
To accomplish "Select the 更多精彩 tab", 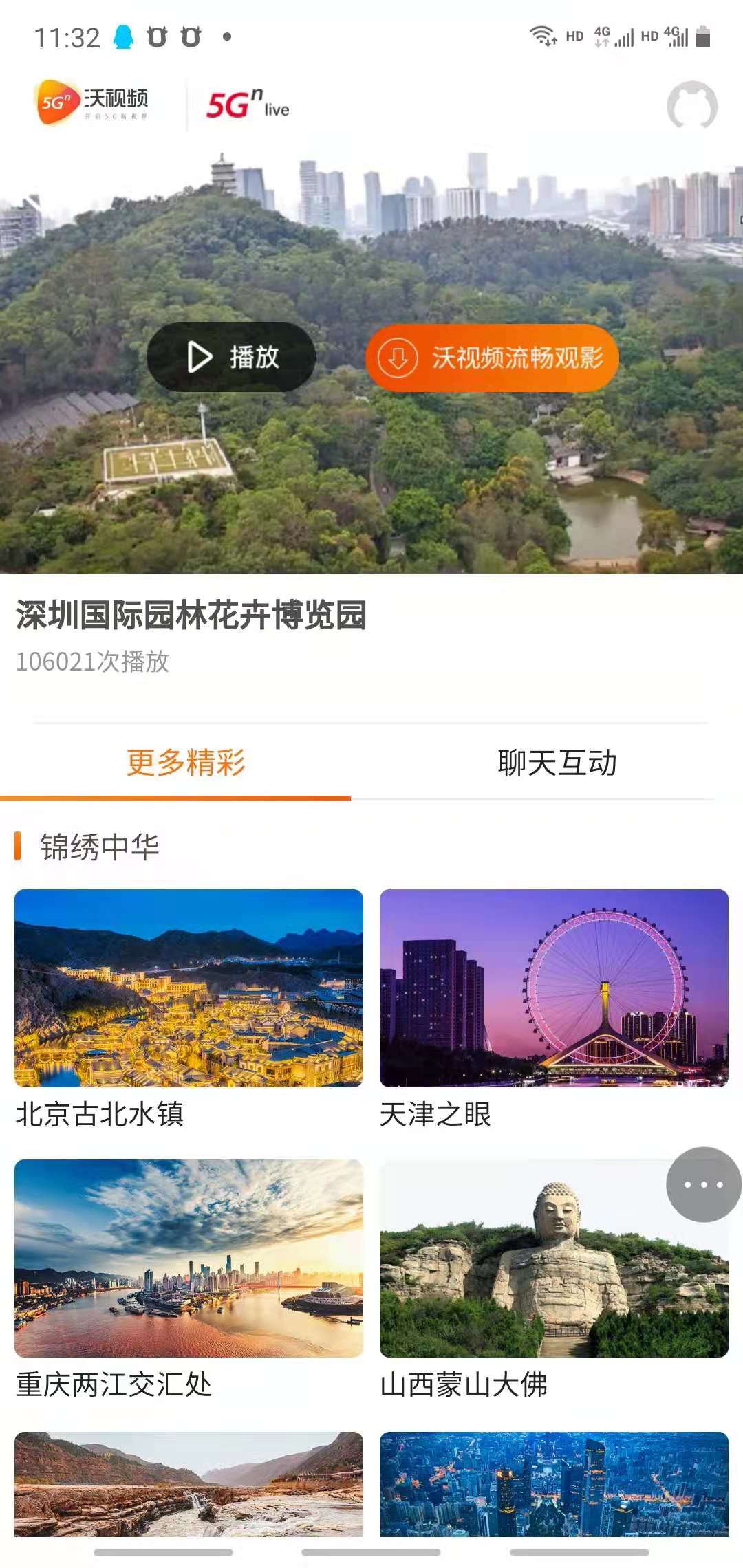I will 186,763.
